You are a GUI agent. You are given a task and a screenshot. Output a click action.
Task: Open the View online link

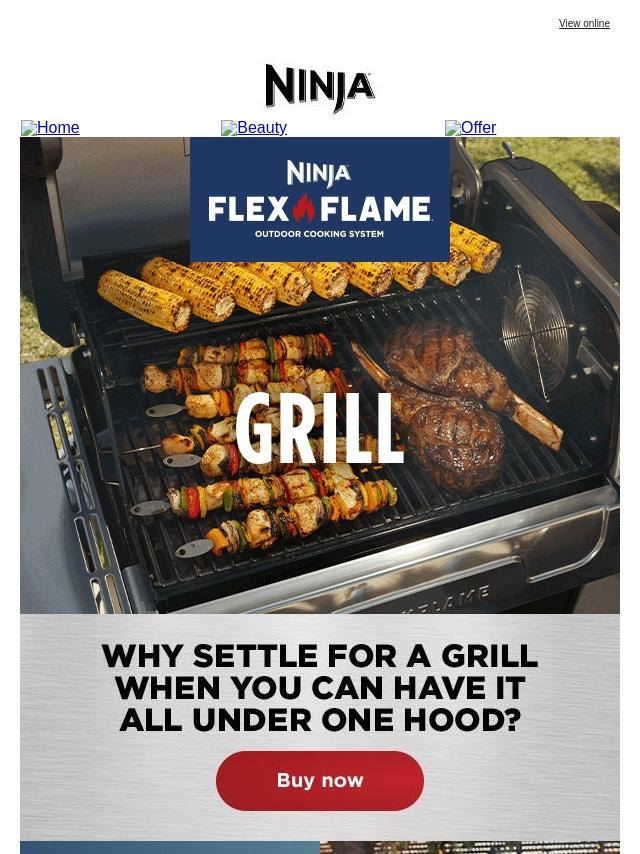[x=584, y=24]
